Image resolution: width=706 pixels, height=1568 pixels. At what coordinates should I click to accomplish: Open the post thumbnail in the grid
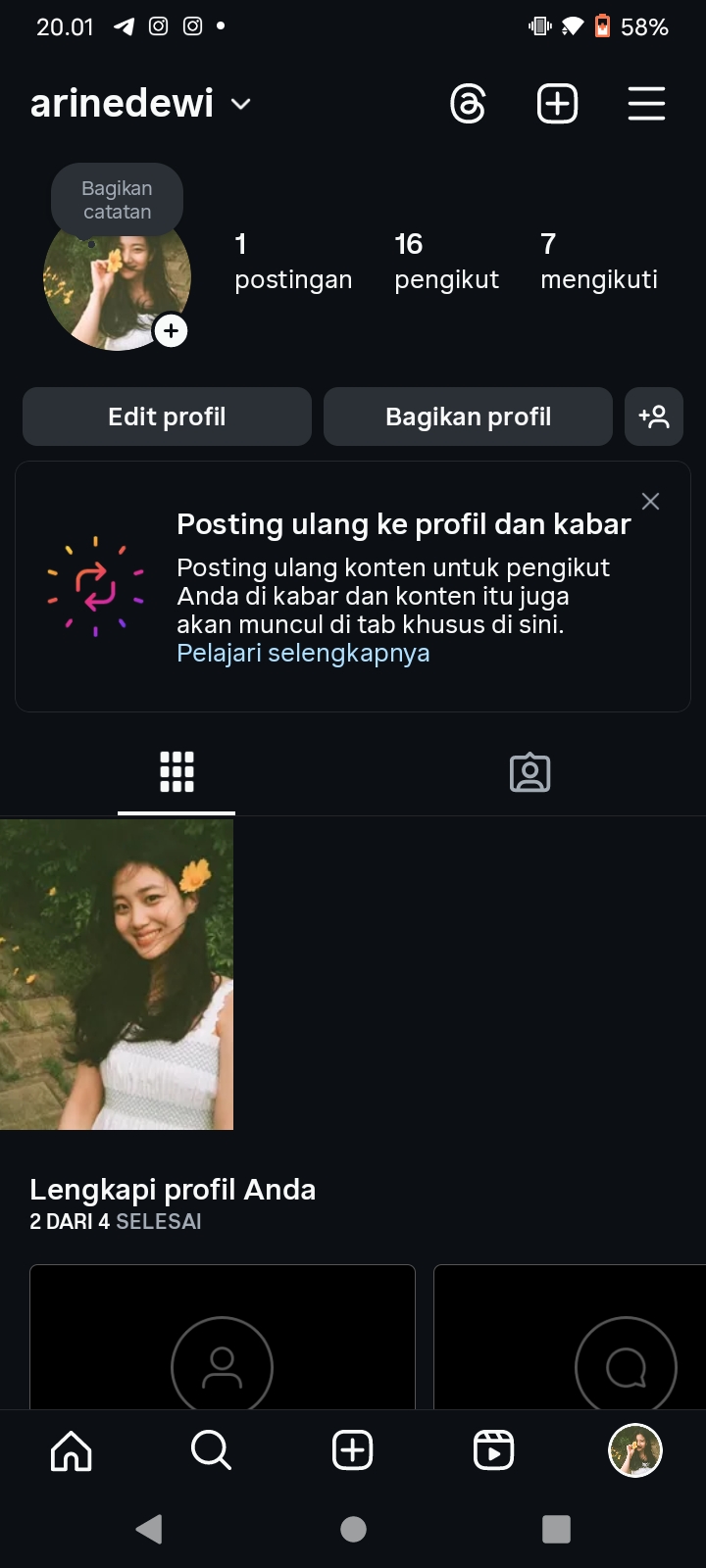click(x=117, y=974)
